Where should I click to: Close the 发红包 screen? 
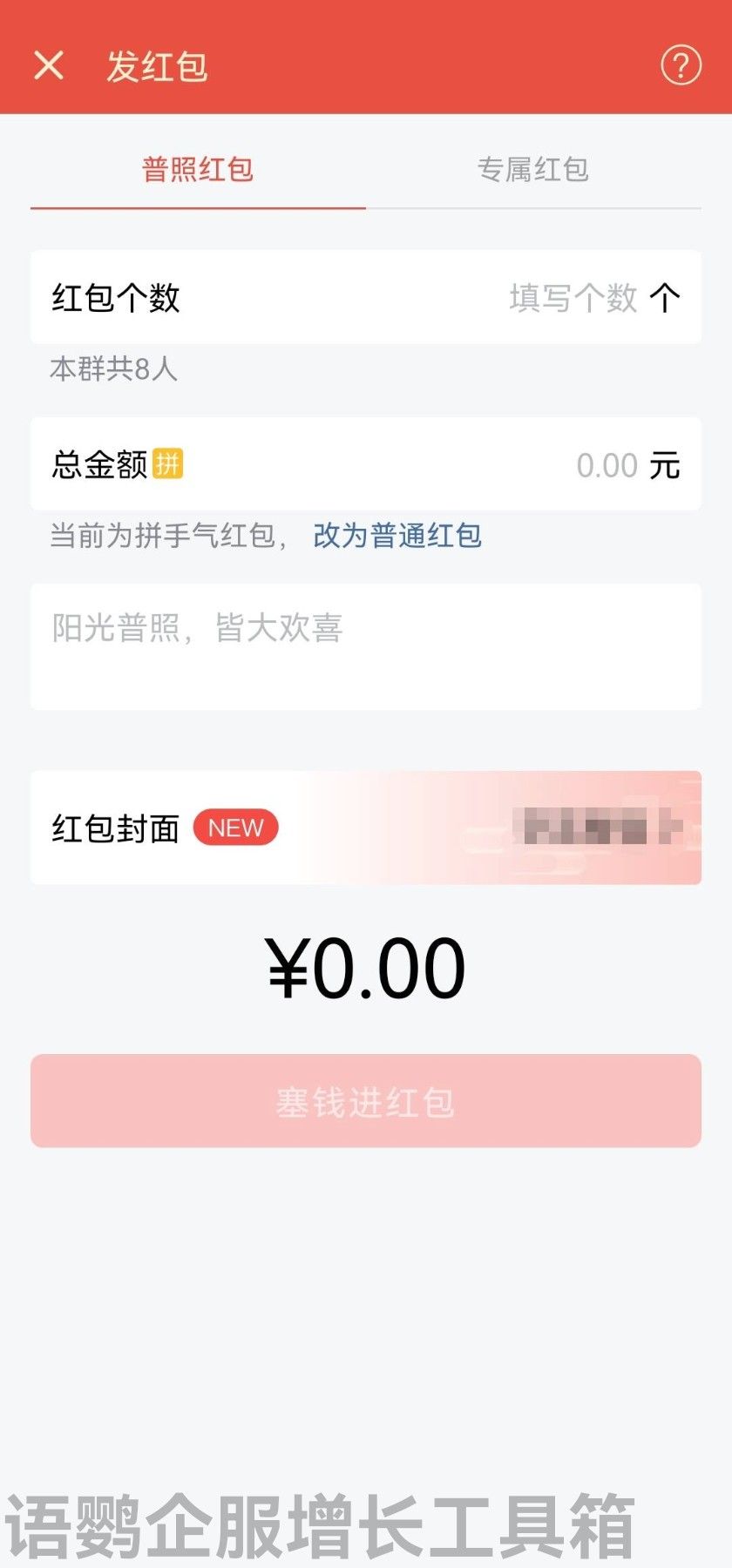click(49, 65)
